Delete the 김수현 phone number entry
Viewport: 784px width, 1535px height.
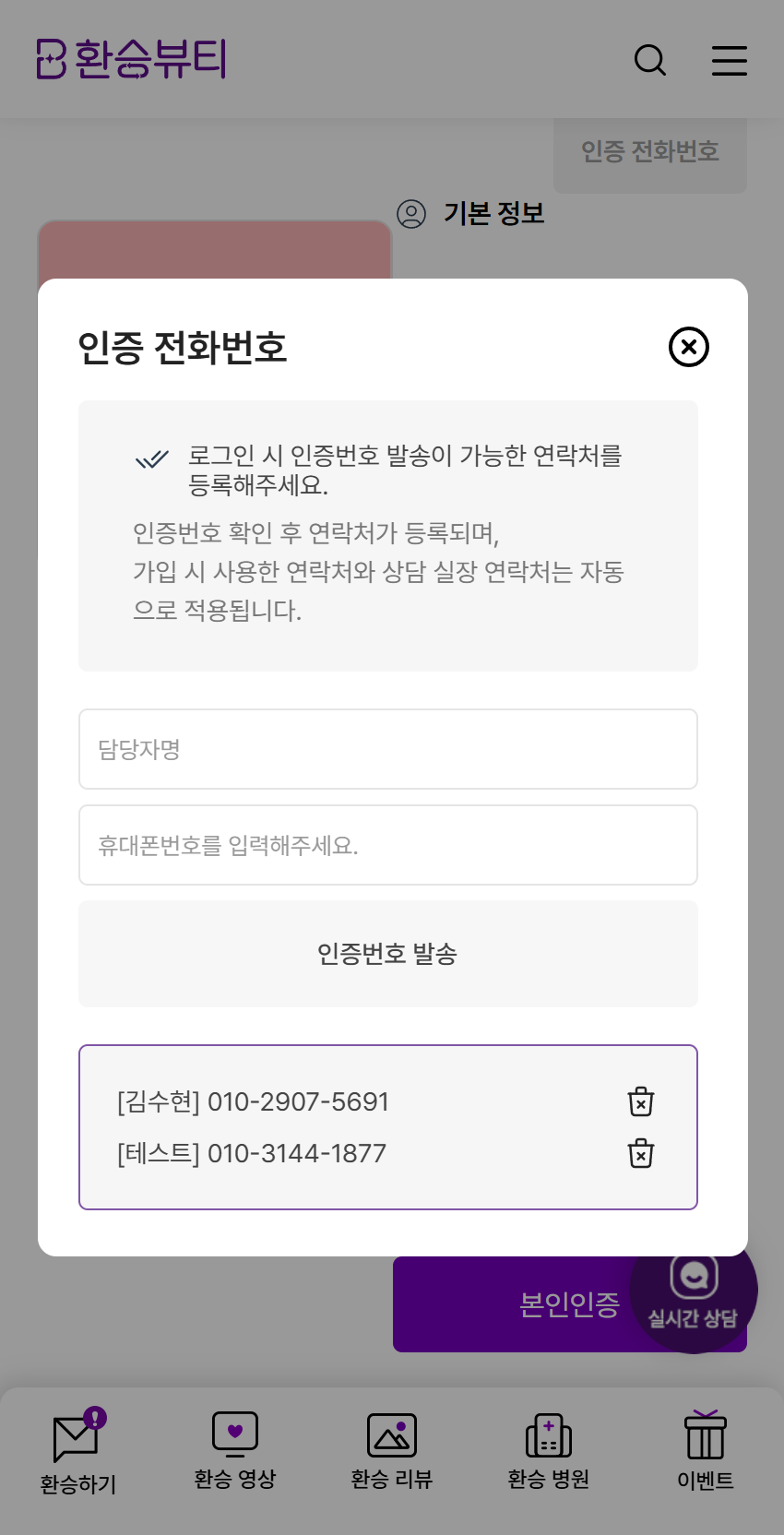640,1101
